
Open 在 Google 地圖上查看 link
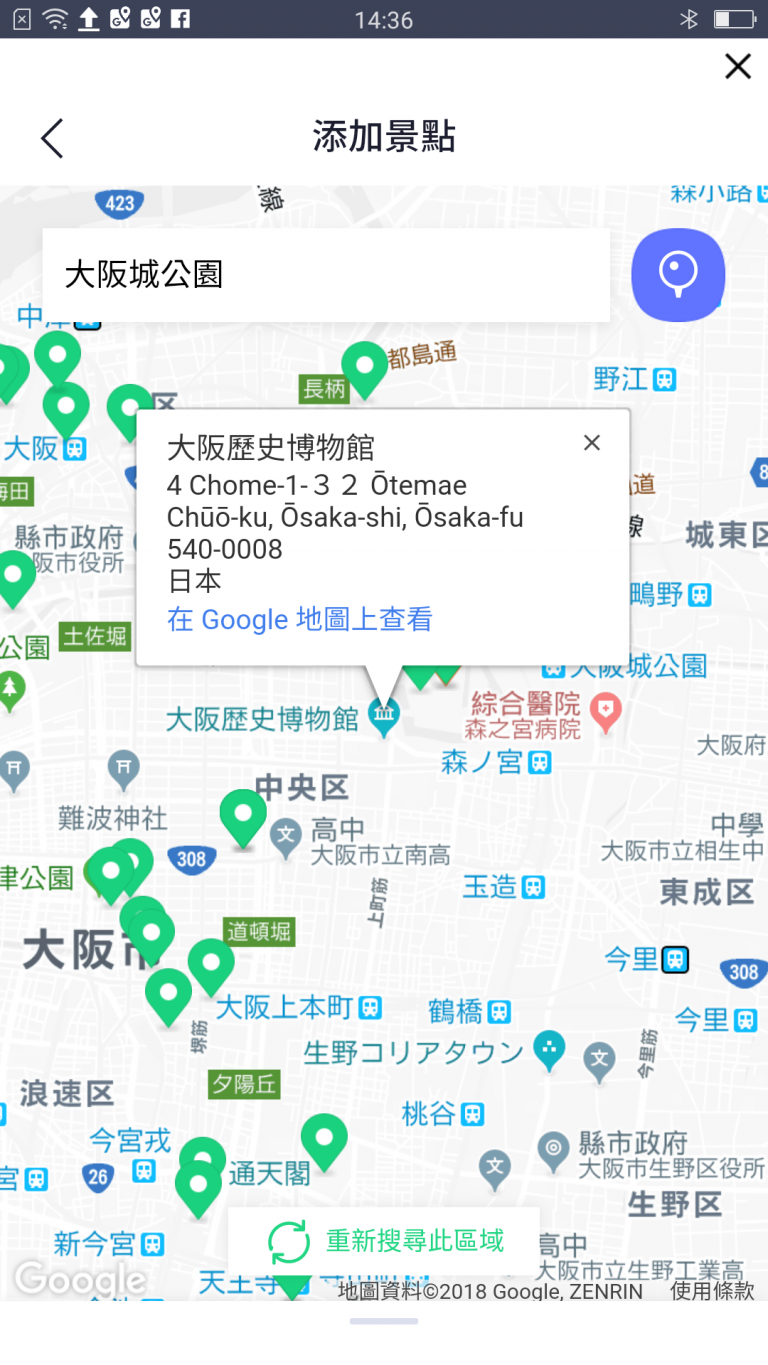[x=300, y=620]
